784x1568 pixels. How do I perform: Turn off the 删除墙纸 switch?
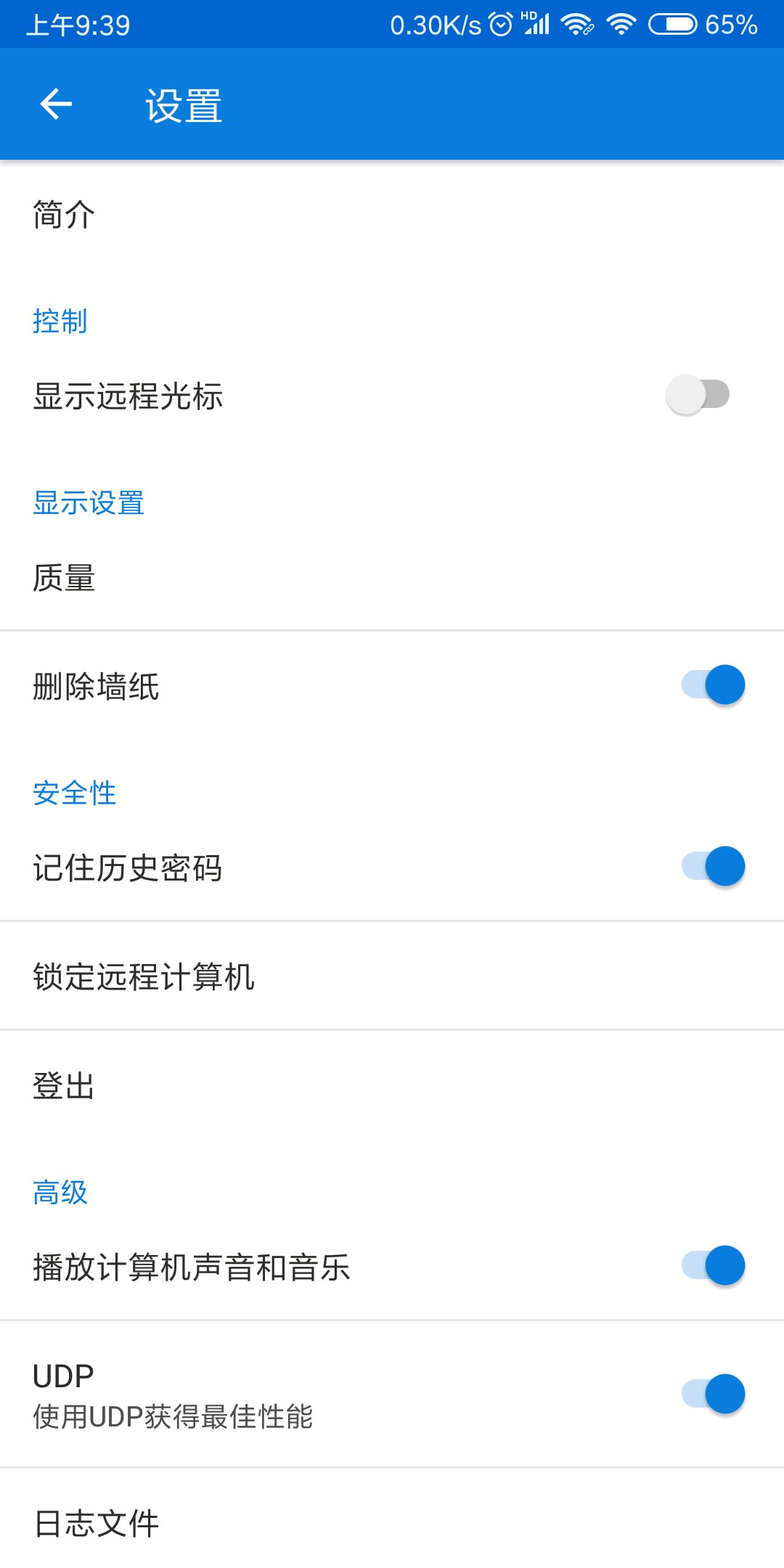point(713,685)
